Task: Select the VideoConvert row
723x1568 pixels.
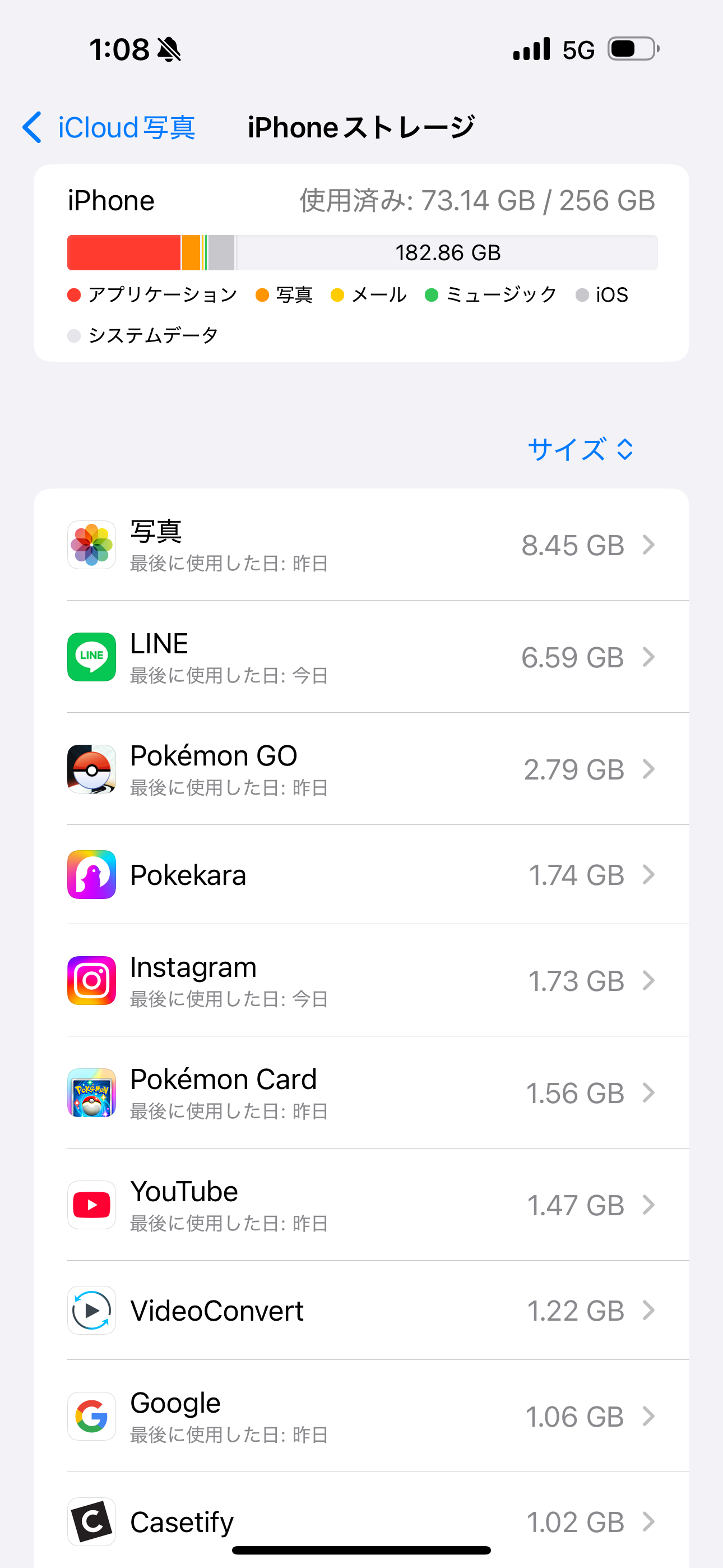Action: tap(361, 1311)
